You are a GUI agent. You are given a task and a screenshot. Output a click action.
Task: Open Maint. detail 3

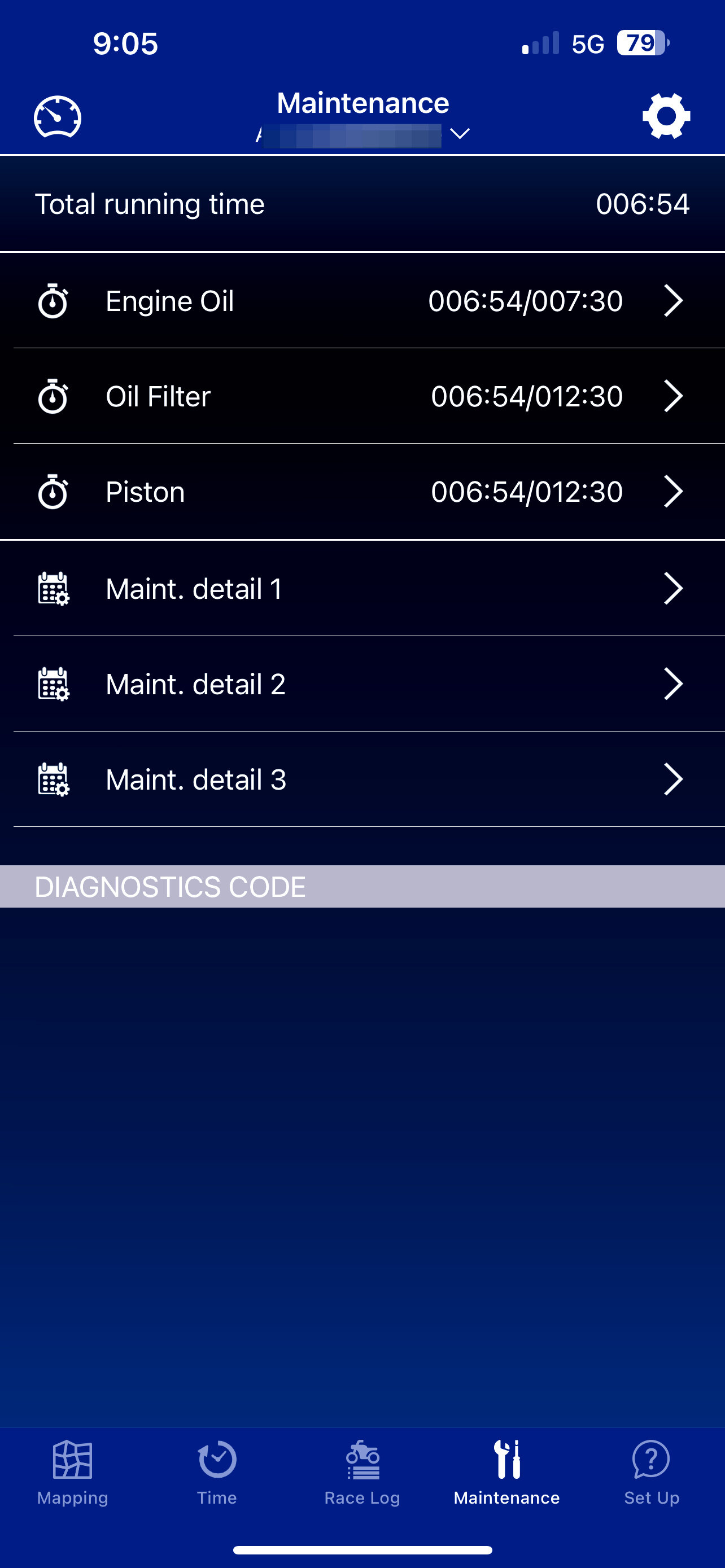point(363,779)
